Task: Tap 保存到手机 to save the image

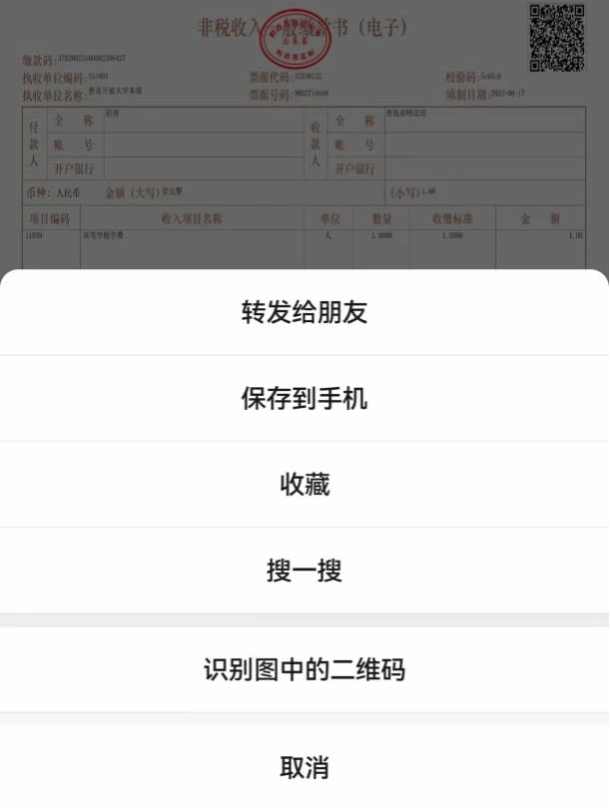Action: click(304, 399)
